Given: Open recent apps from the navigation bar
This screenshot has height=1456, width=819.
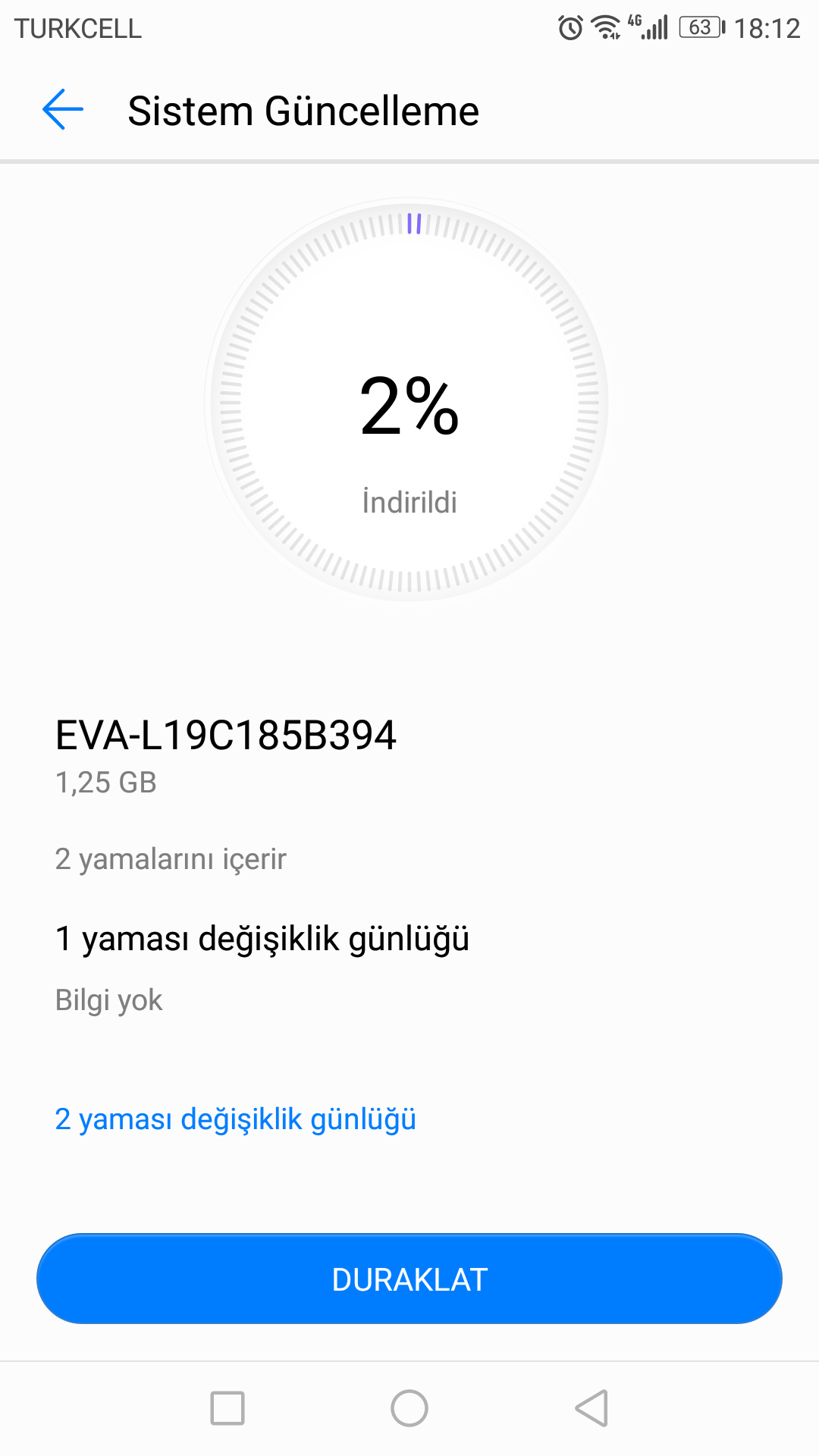Looking at the screenshot, I should [x=227, y=1408].
